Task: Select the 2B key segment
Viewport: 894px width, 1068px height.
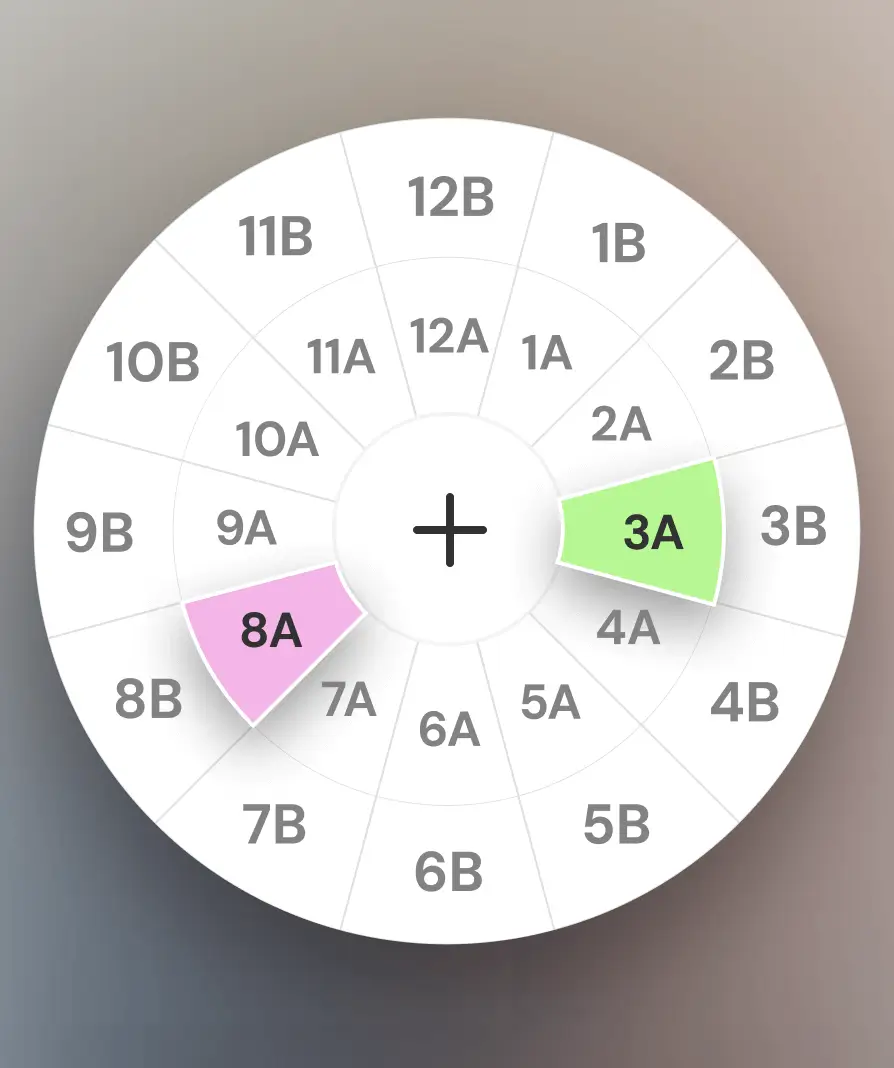Action: click(x=742, y=362)
